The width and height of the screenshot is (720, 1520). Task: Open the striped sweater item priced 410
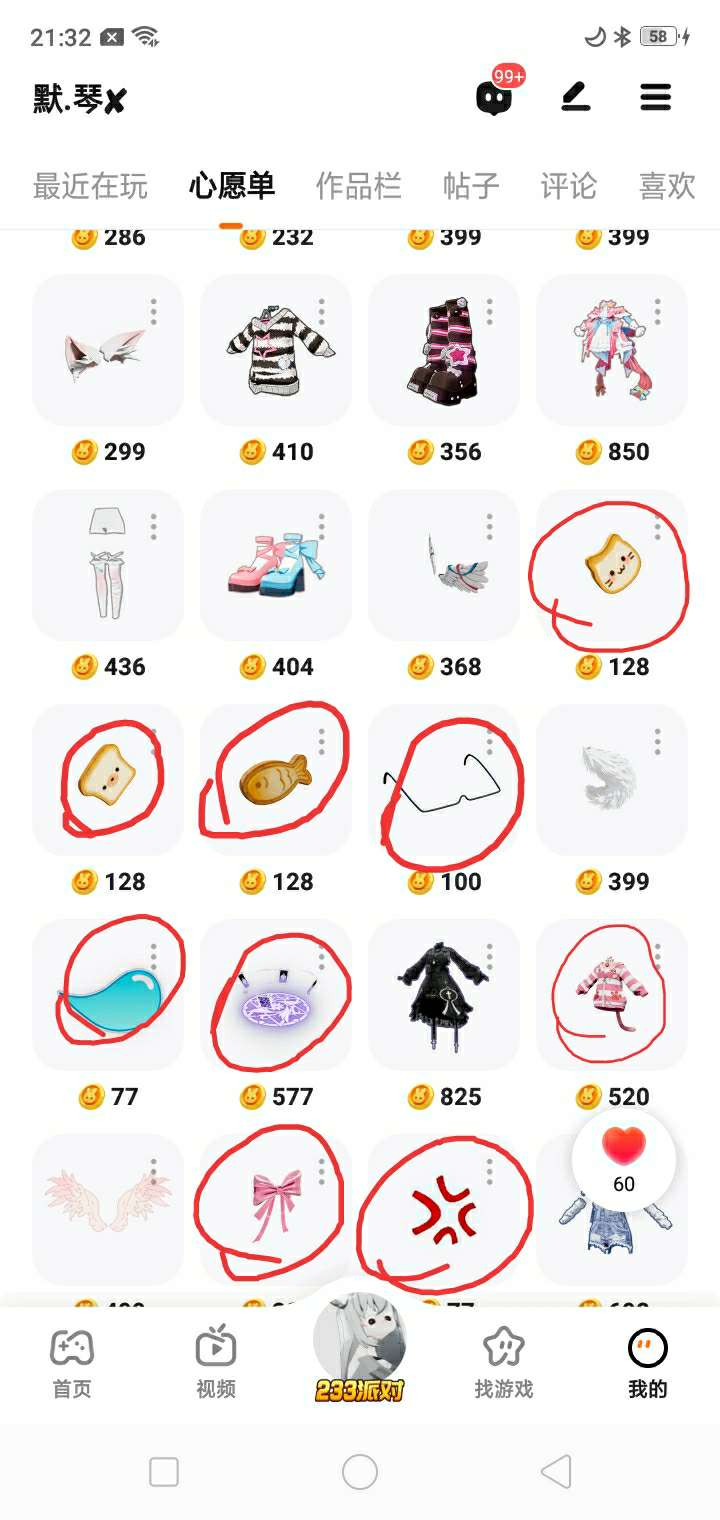click(x=276, y=349)
